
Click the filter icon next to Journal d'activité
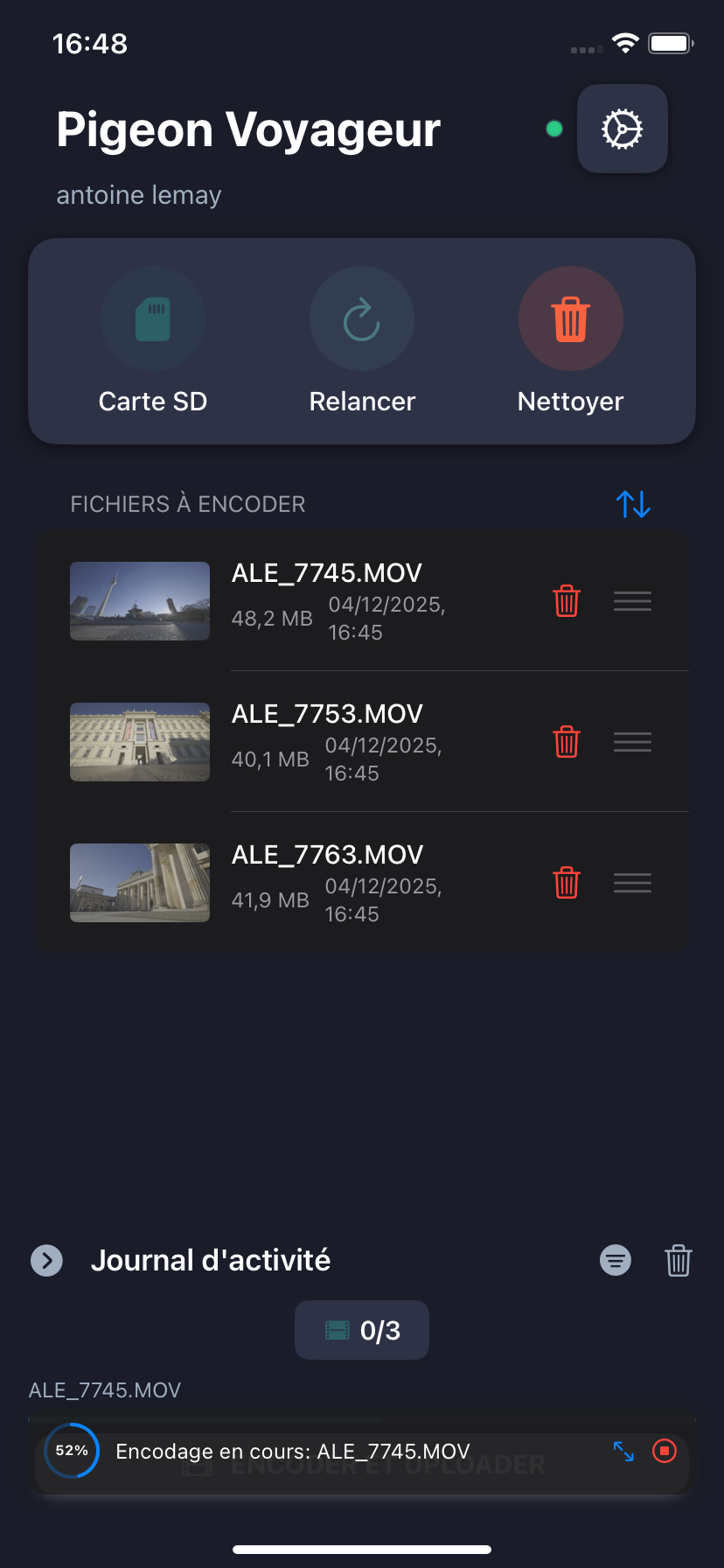click(x=616, y=1260)
